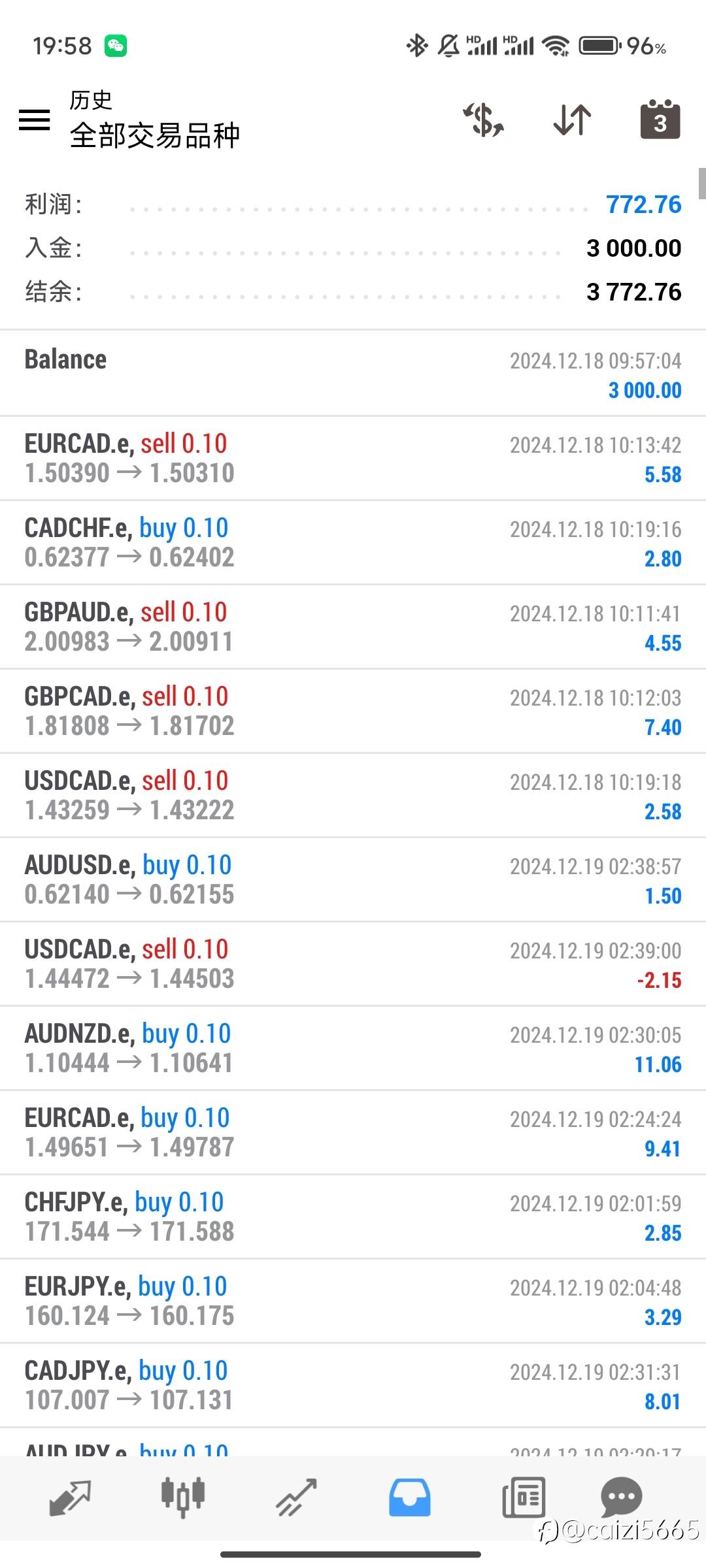Tap the sort arrows icon

coord(572,120)
